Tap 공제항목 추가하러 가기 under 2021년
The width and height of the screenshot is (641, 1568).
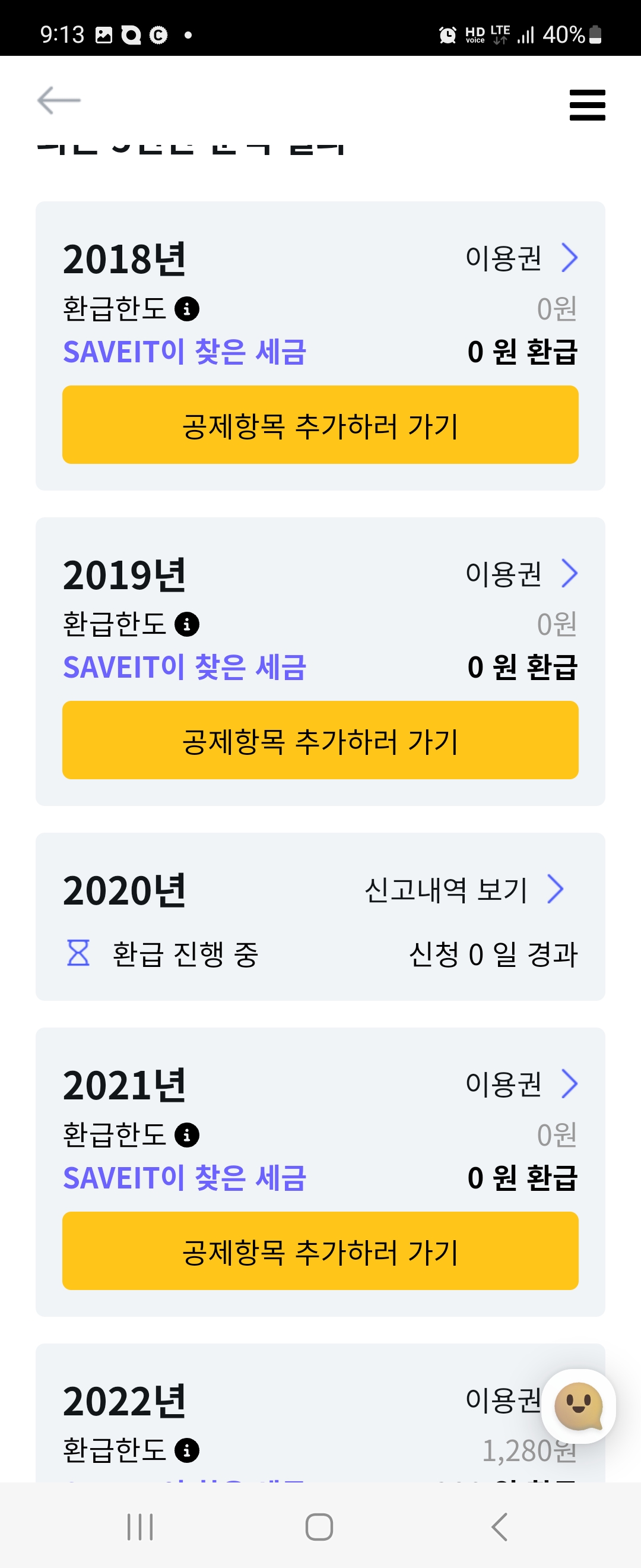point(320,1250)
